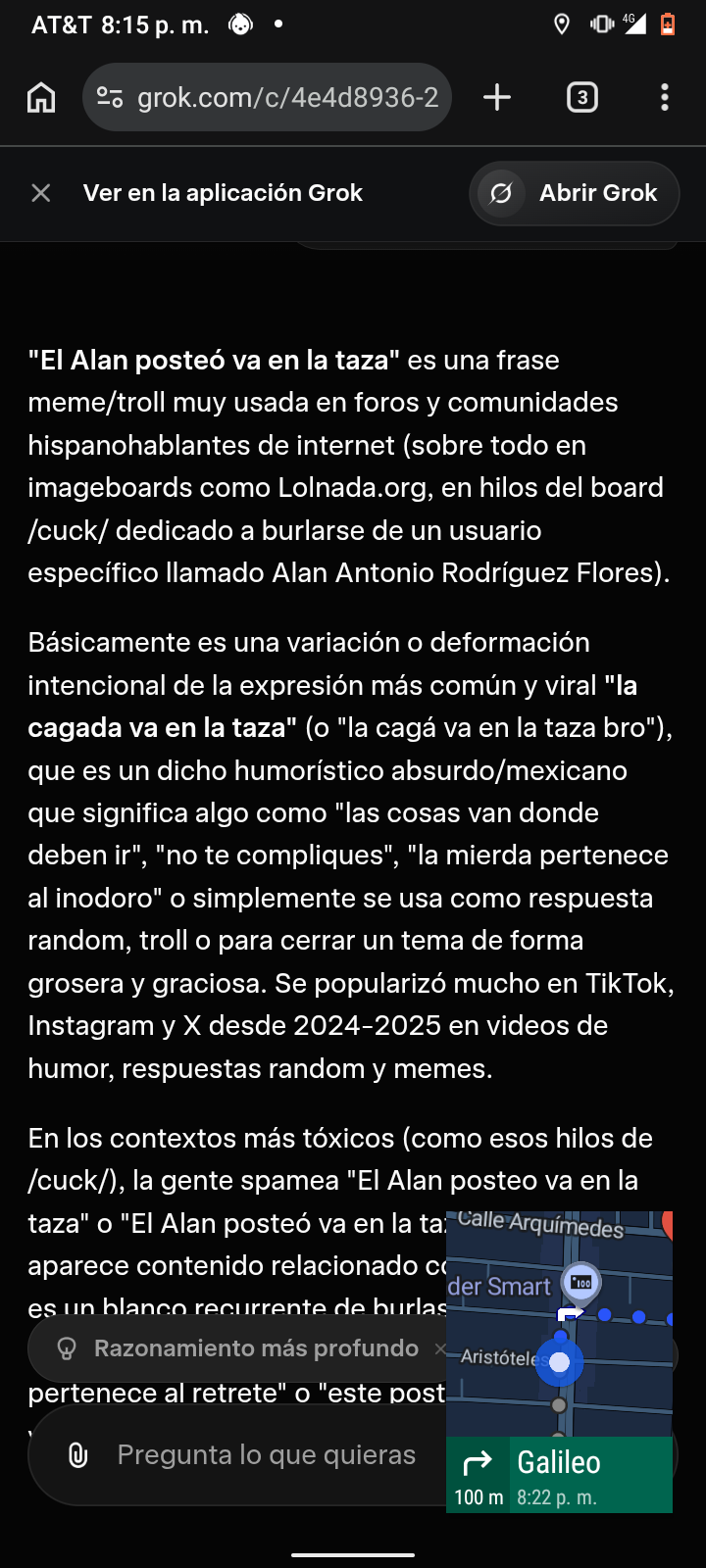Open the tab switcher showing 3 tabs
This screenshot has width=706, height=1568.
pyautogui.click(x=582, y=97)
